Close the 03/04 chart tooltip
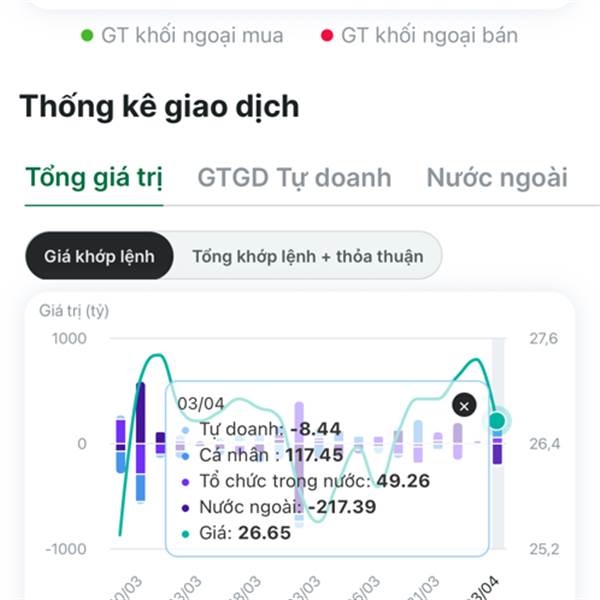The height and width of the screenshot is (600, 600). tap(464, 405)
